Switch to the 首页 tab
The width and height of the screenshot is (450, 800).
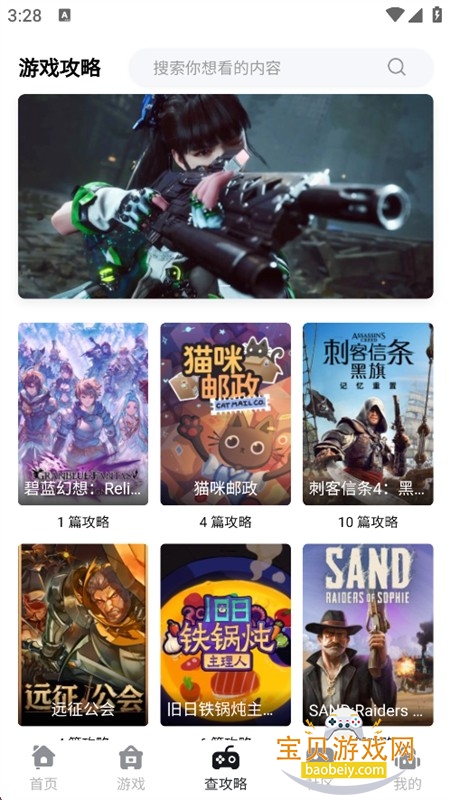44,767
